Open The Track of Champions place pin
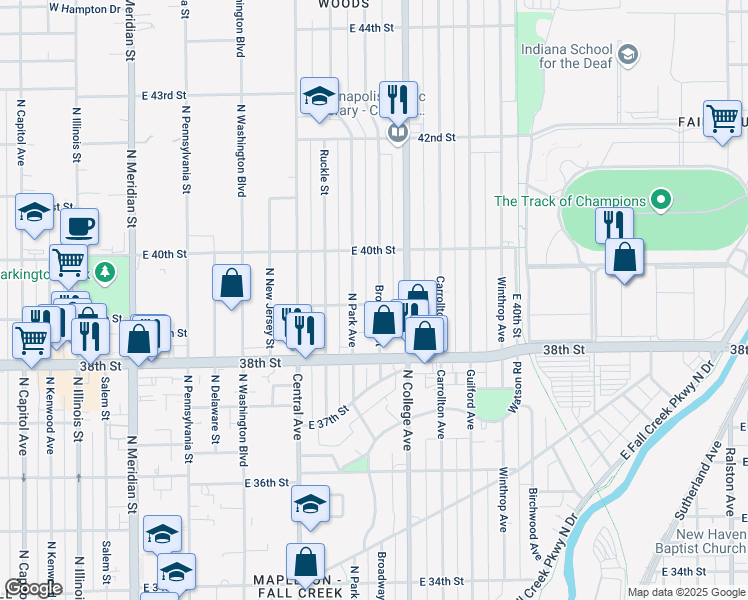748x600 pixels. pyautogui.click(x=660, y=200)
